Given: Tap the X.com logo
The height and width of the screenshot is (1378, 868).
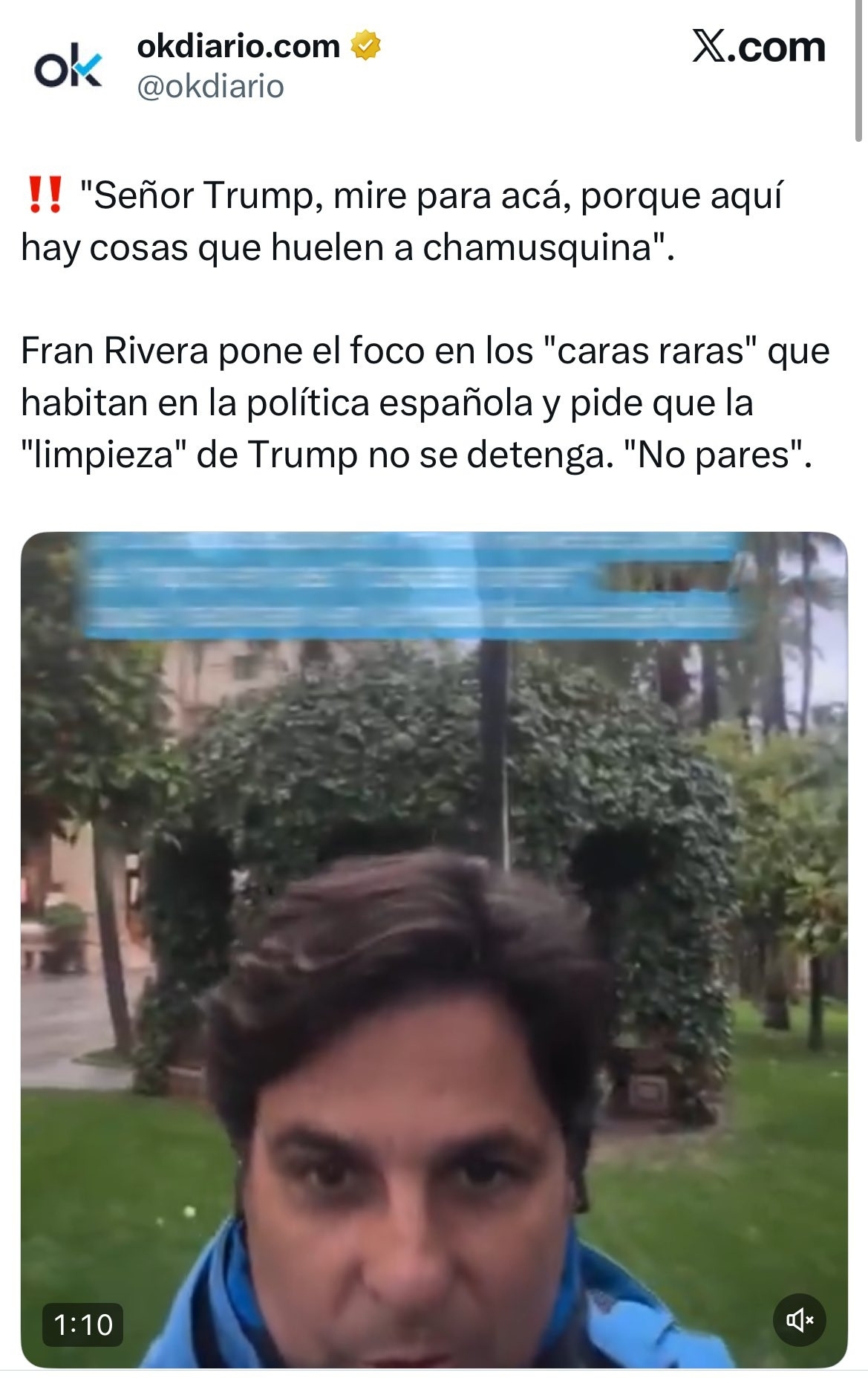Looking at the screenshot, I should coord(758,48).
